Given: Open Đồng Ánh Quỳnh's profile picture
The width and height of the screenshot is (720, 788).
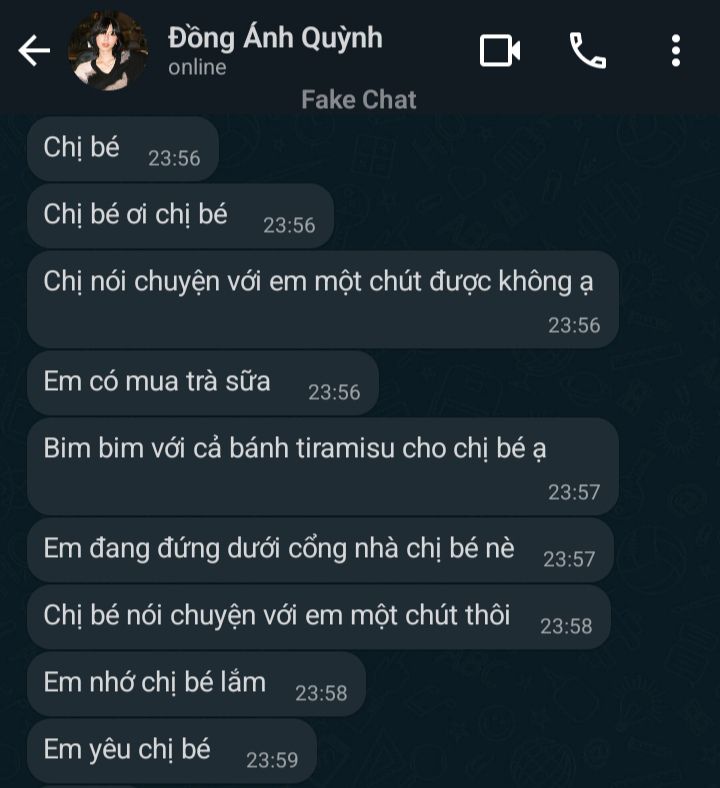Looking at the screenshot, I should pyautogui.click(x=107, y=51).
